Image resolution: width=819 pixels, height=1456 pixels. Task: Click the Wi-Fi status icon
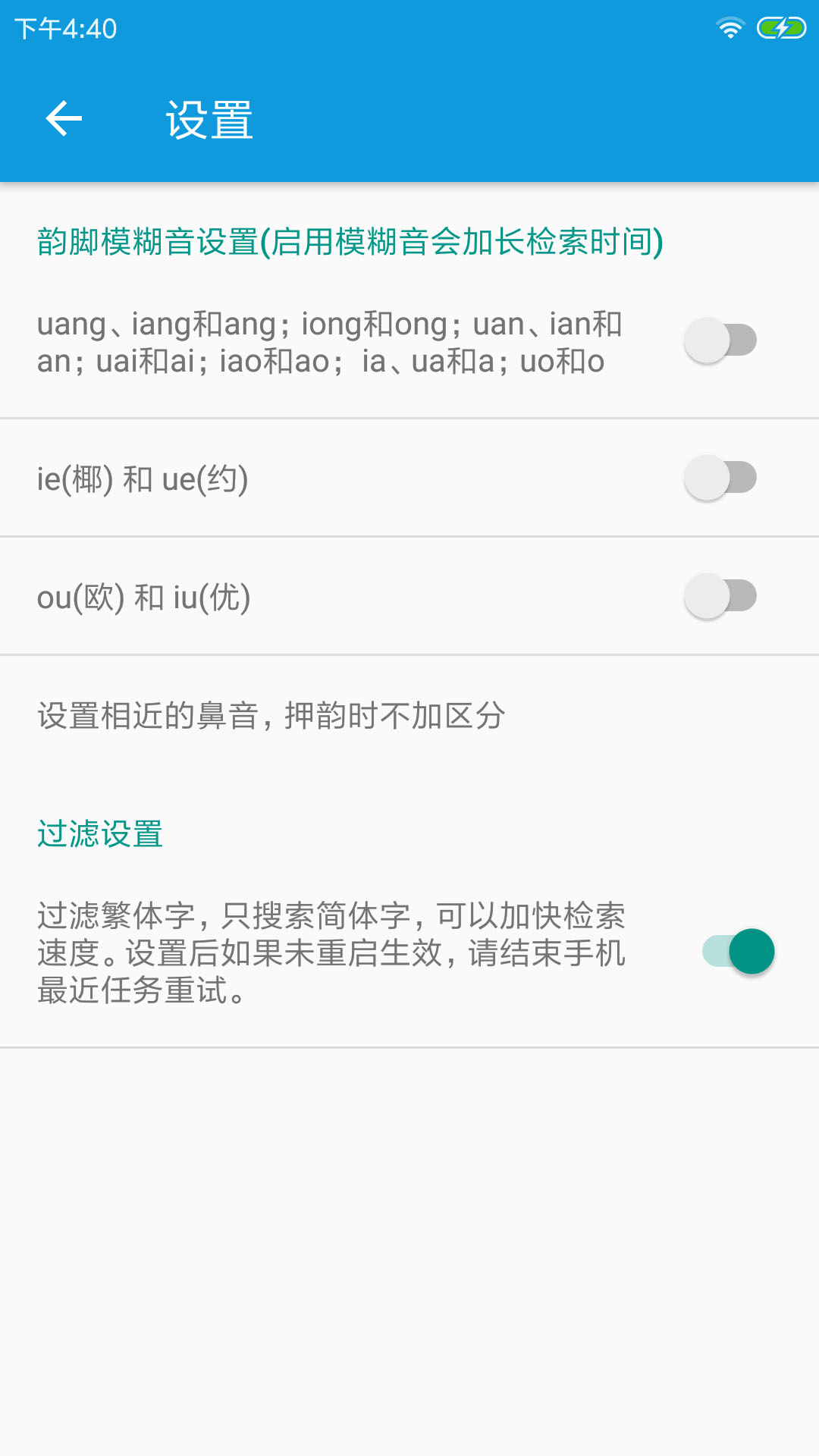(730, 25)
